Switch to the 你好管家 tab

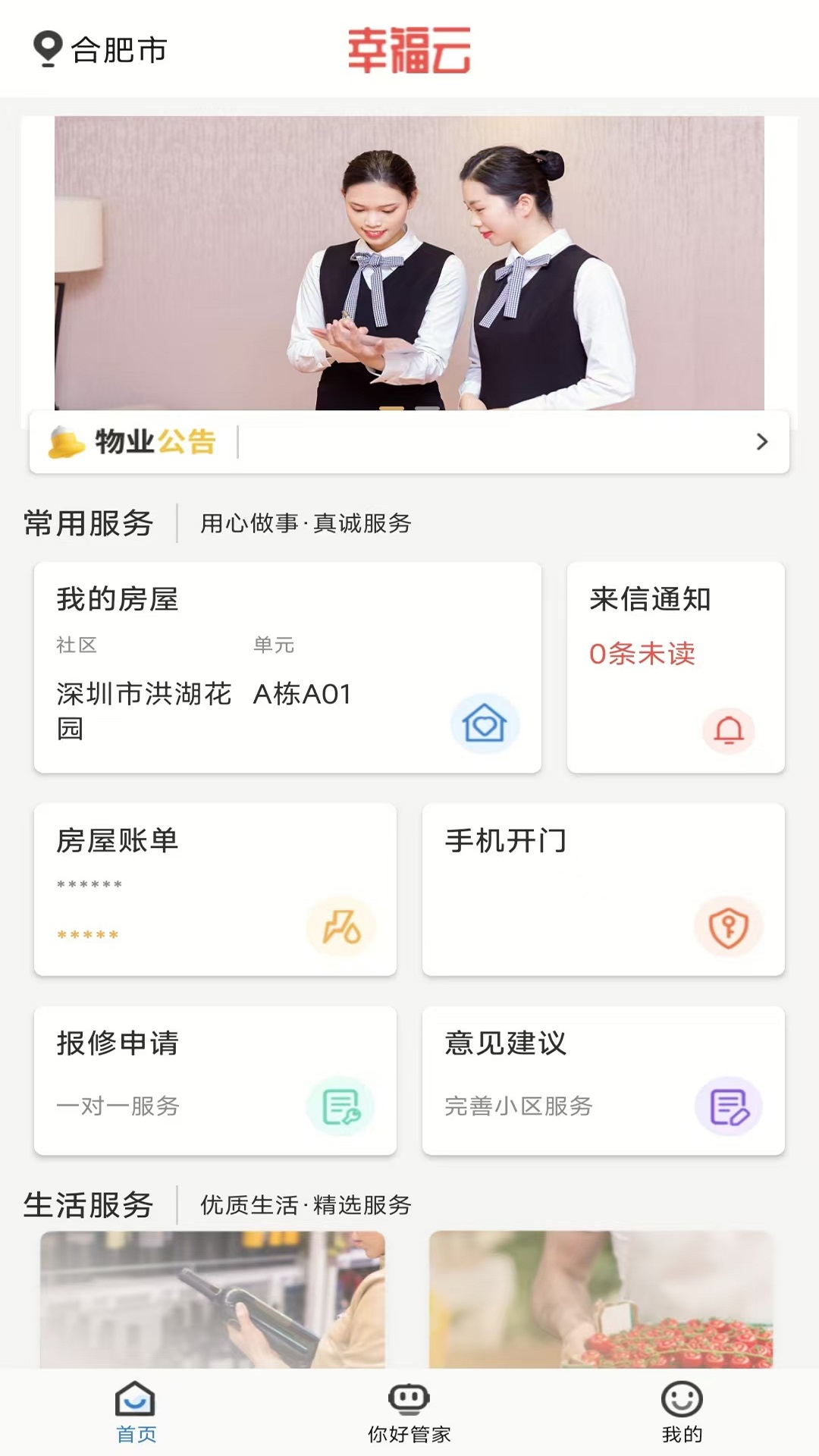[409, 1412]
